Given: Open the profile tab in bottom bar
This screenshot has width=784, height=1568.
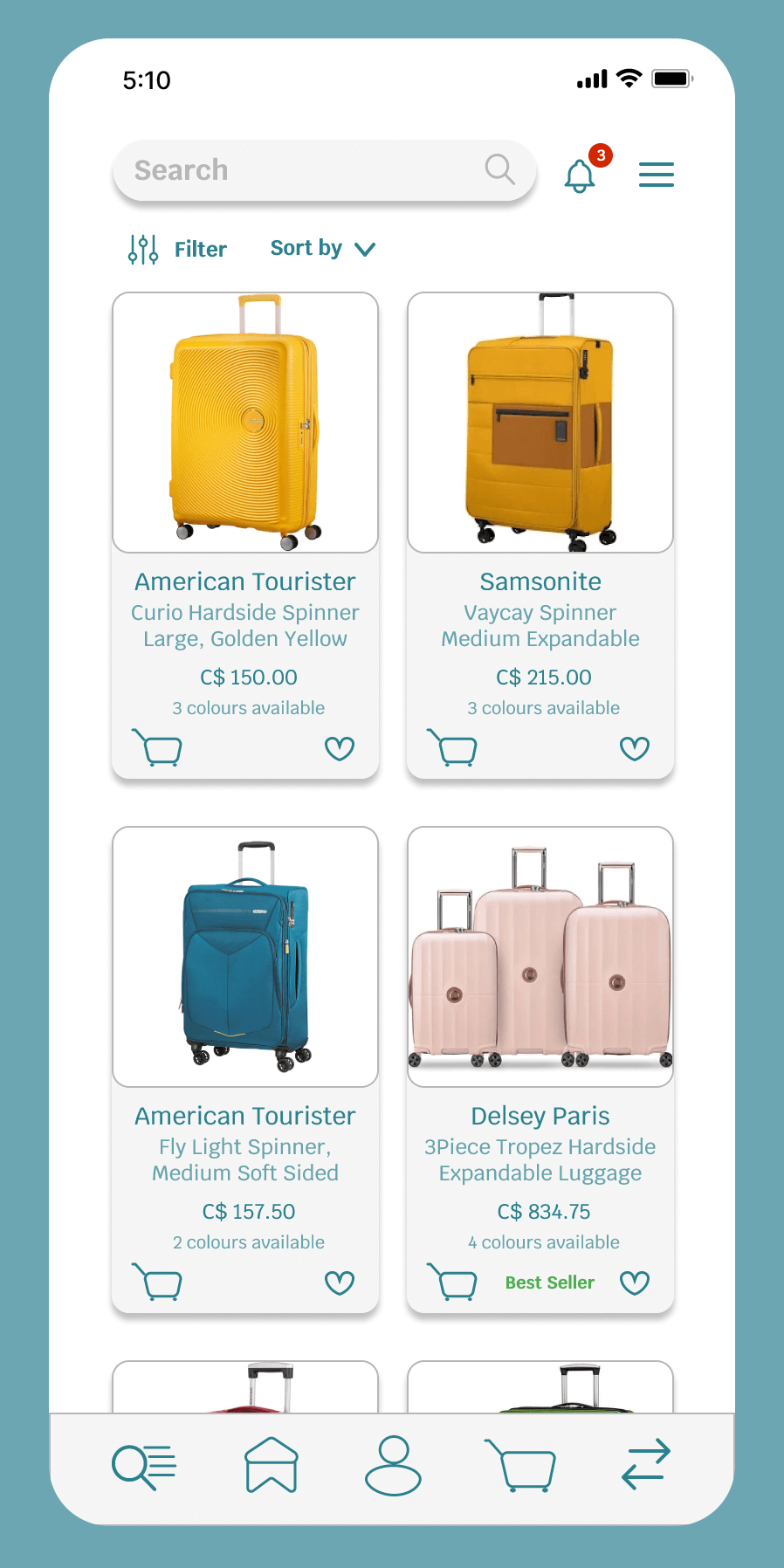Looking at the screenshot, I should click(x=393, y=1466).
